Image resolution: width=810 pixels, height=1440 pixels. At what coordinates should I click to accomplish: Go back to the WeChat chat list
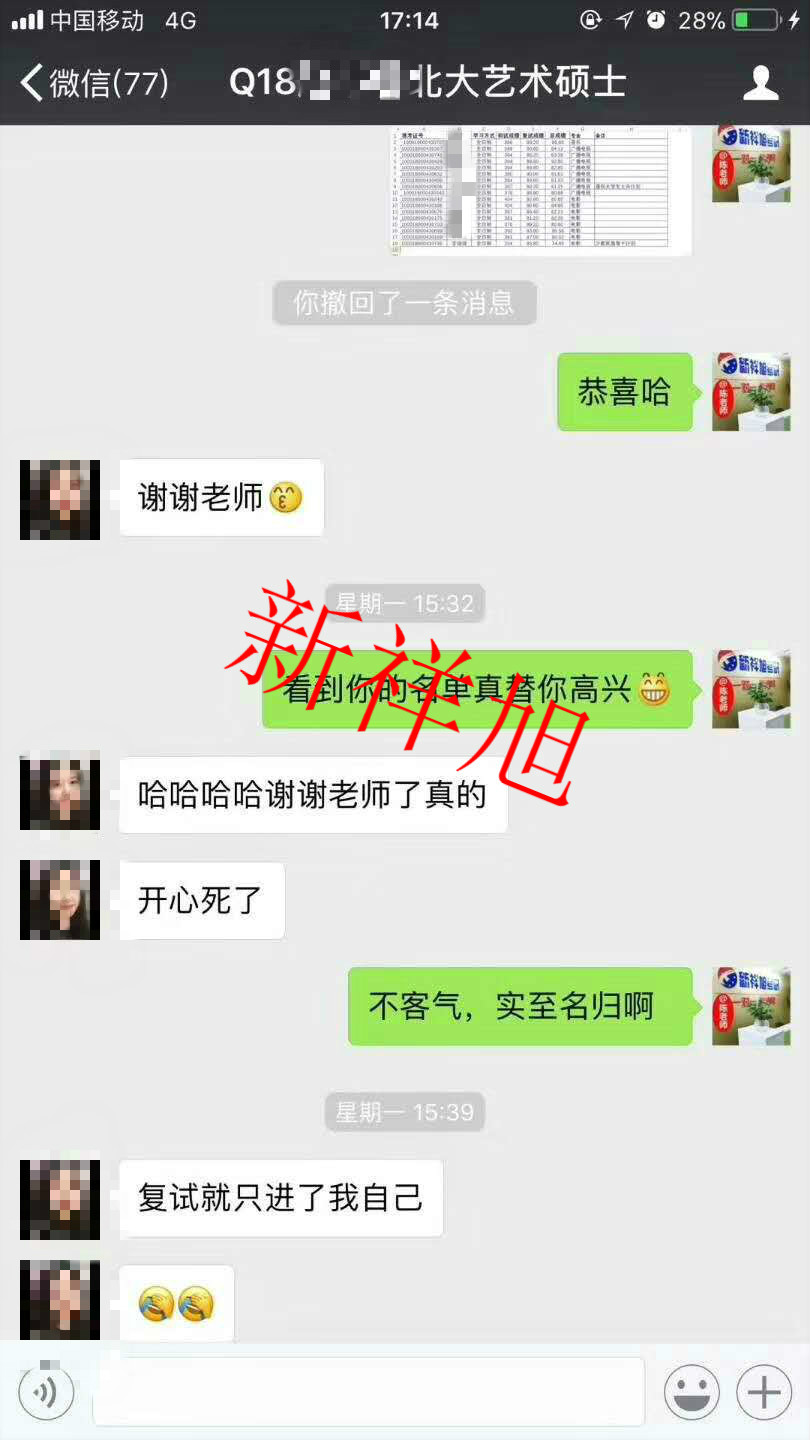pyautogui.click(x=95, y=82)
